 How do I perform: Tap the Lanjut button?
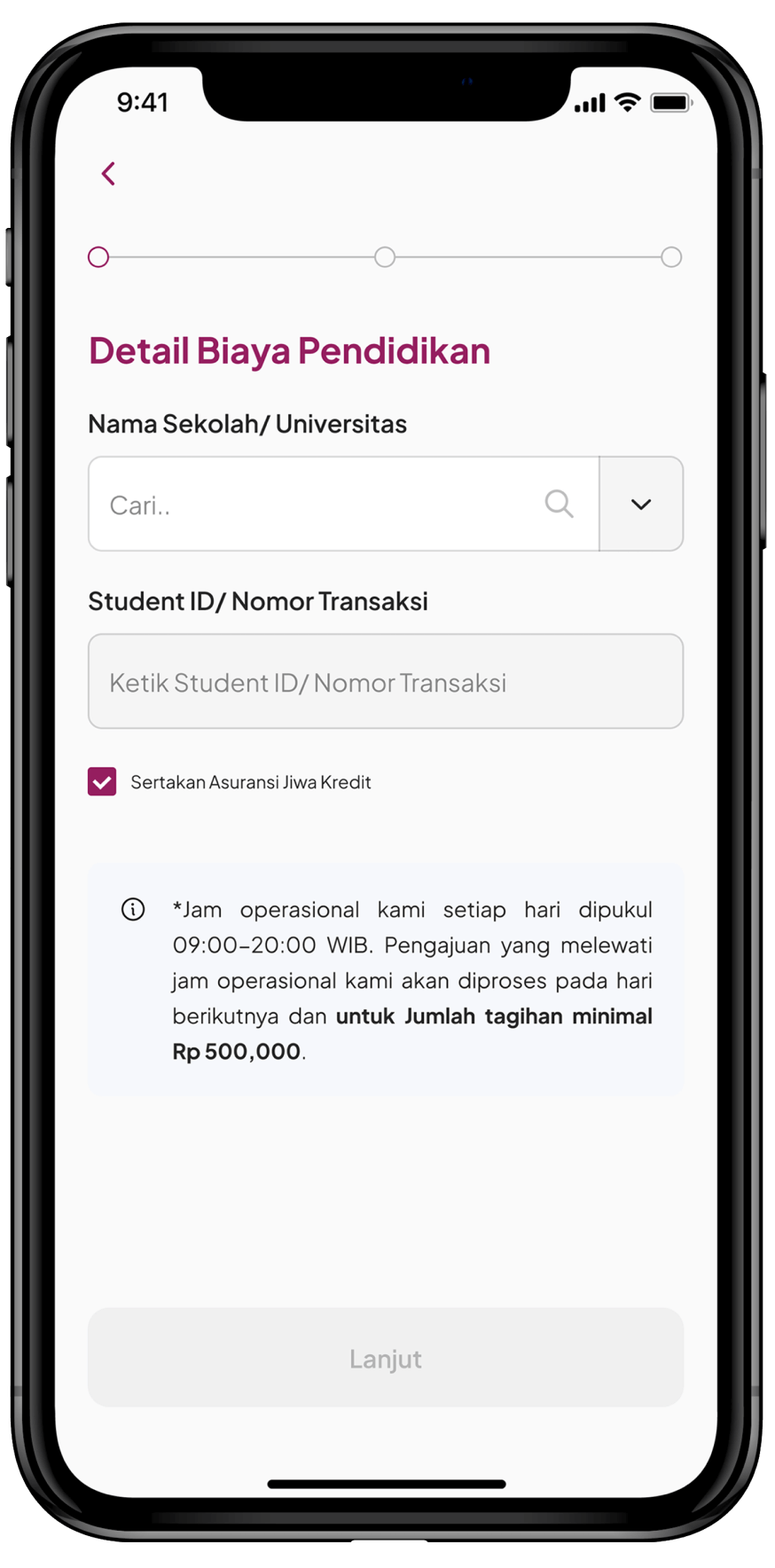pyautogui.click(x=386, y=1357)
